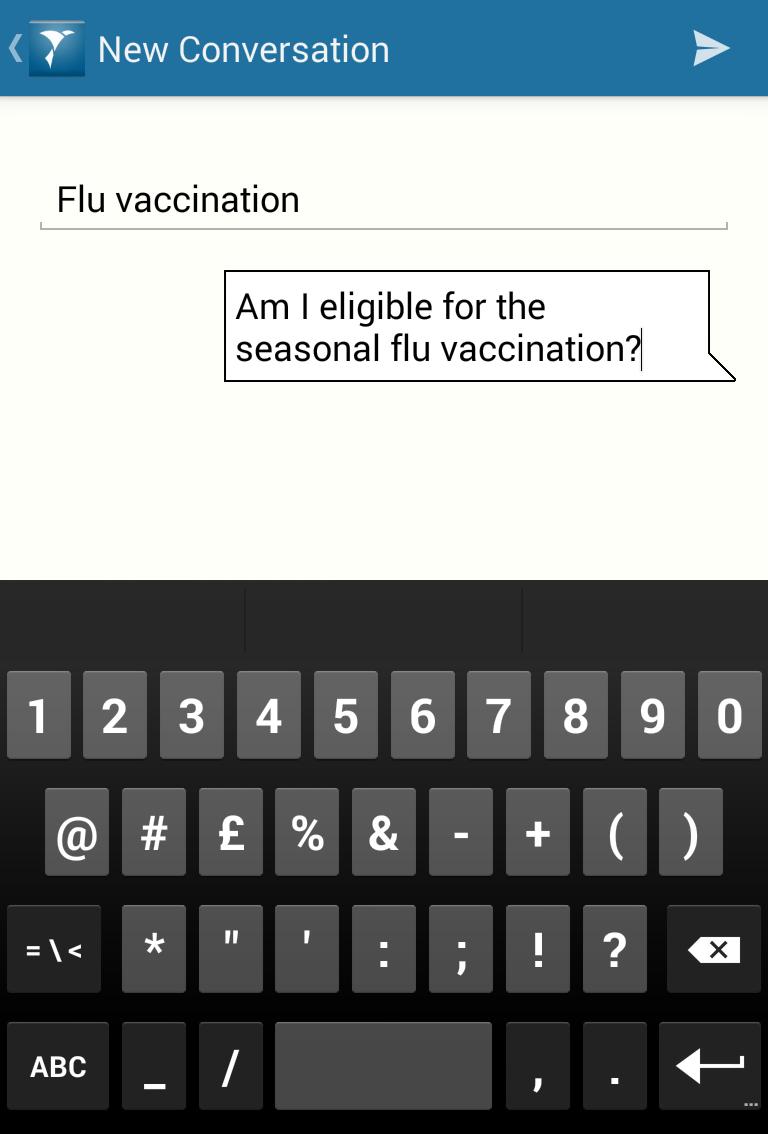Tap the message body text bubble
768x1134 pixels.
[467, 327]
